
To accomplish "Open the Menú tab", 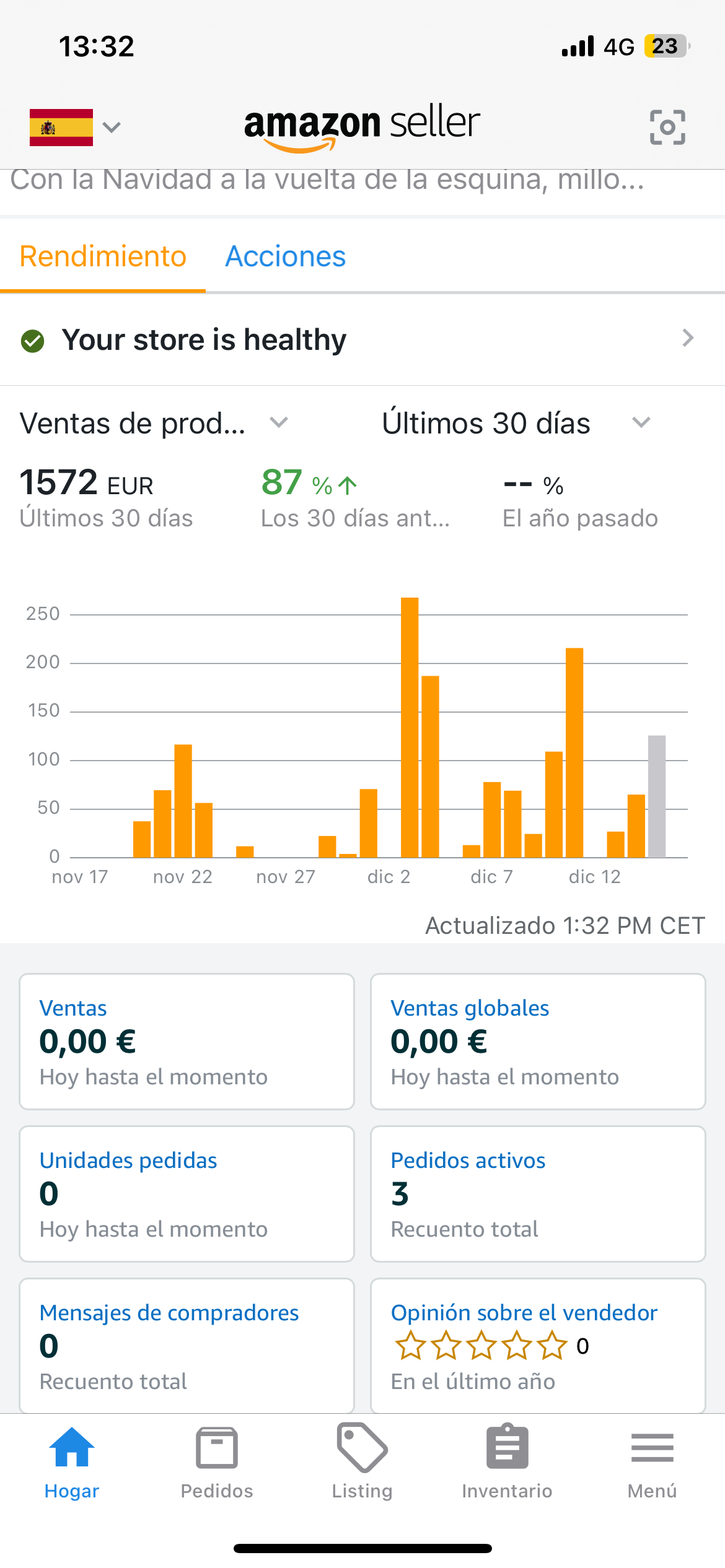I will (652, 1463).
